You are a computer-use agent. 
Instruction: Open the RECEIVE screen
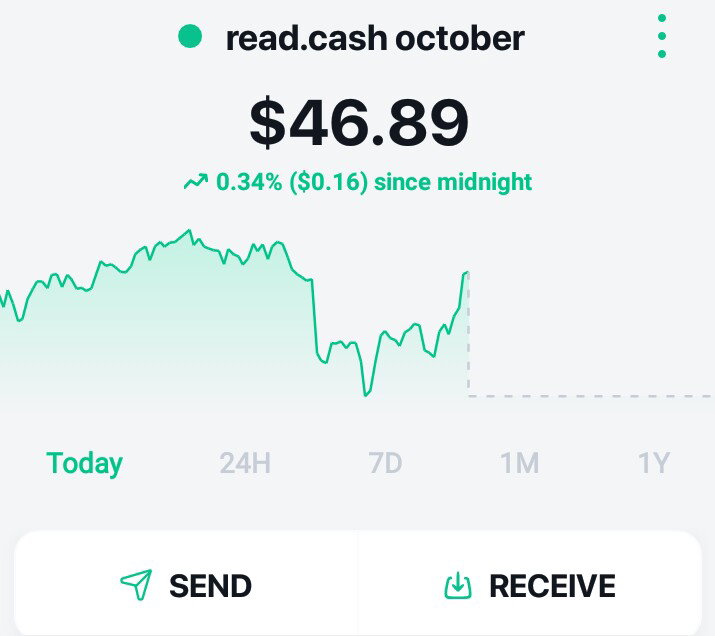(530, 585)
